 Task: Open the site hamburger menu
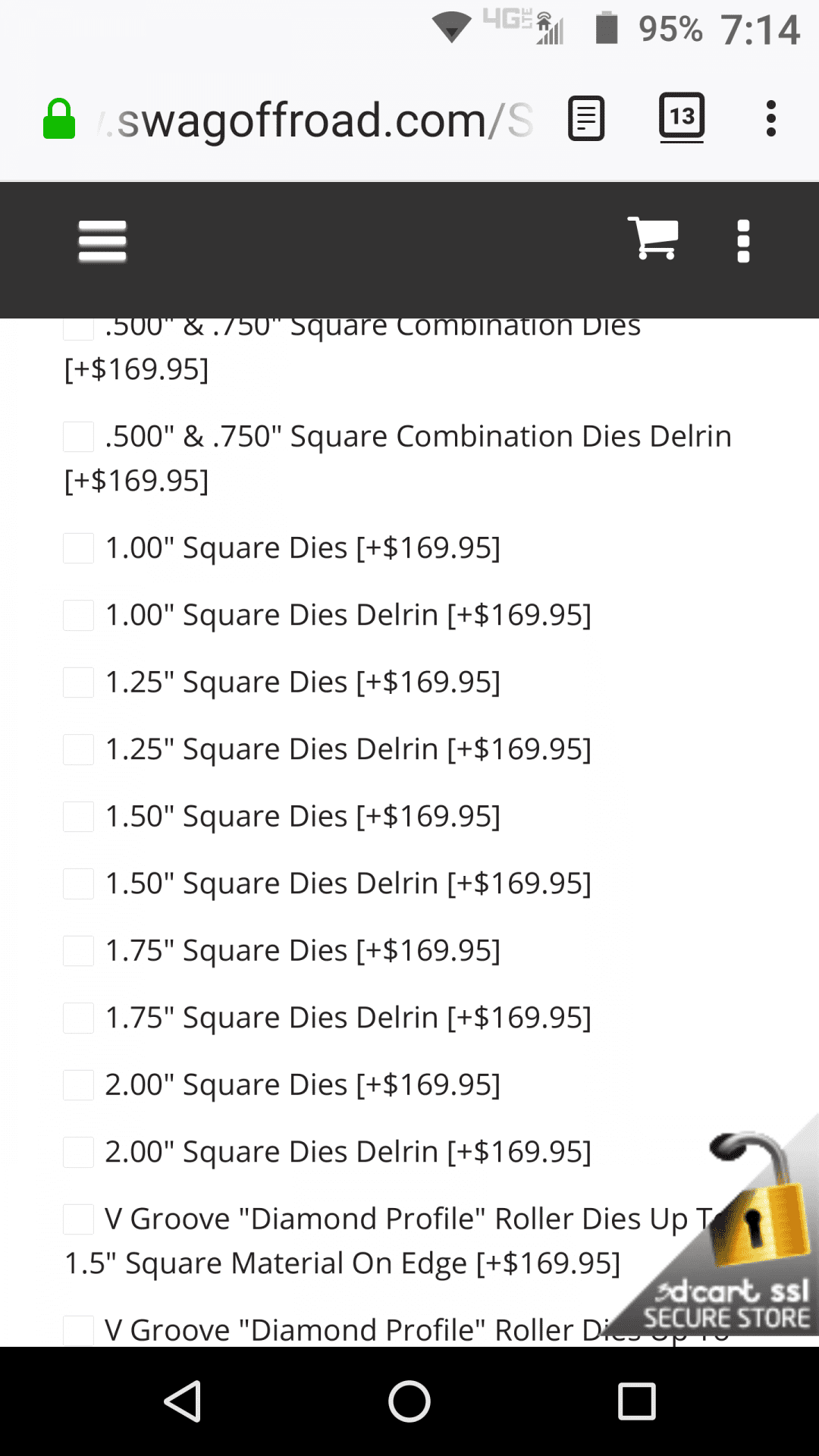102,241
